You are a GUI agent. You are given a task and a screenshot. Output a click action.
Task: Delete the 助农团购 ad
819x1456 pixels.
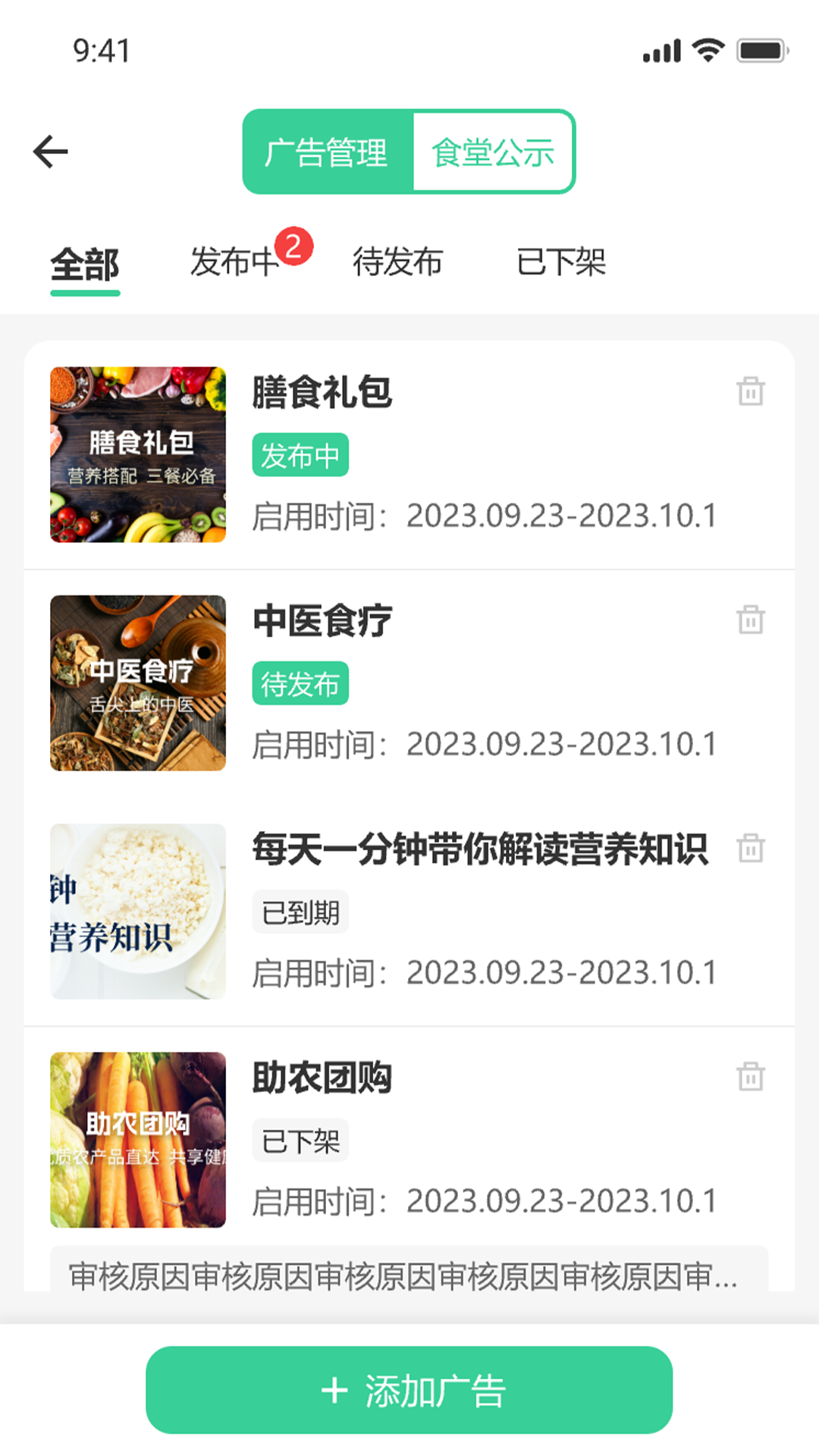pyautogui.click(x=751, y=1076)
